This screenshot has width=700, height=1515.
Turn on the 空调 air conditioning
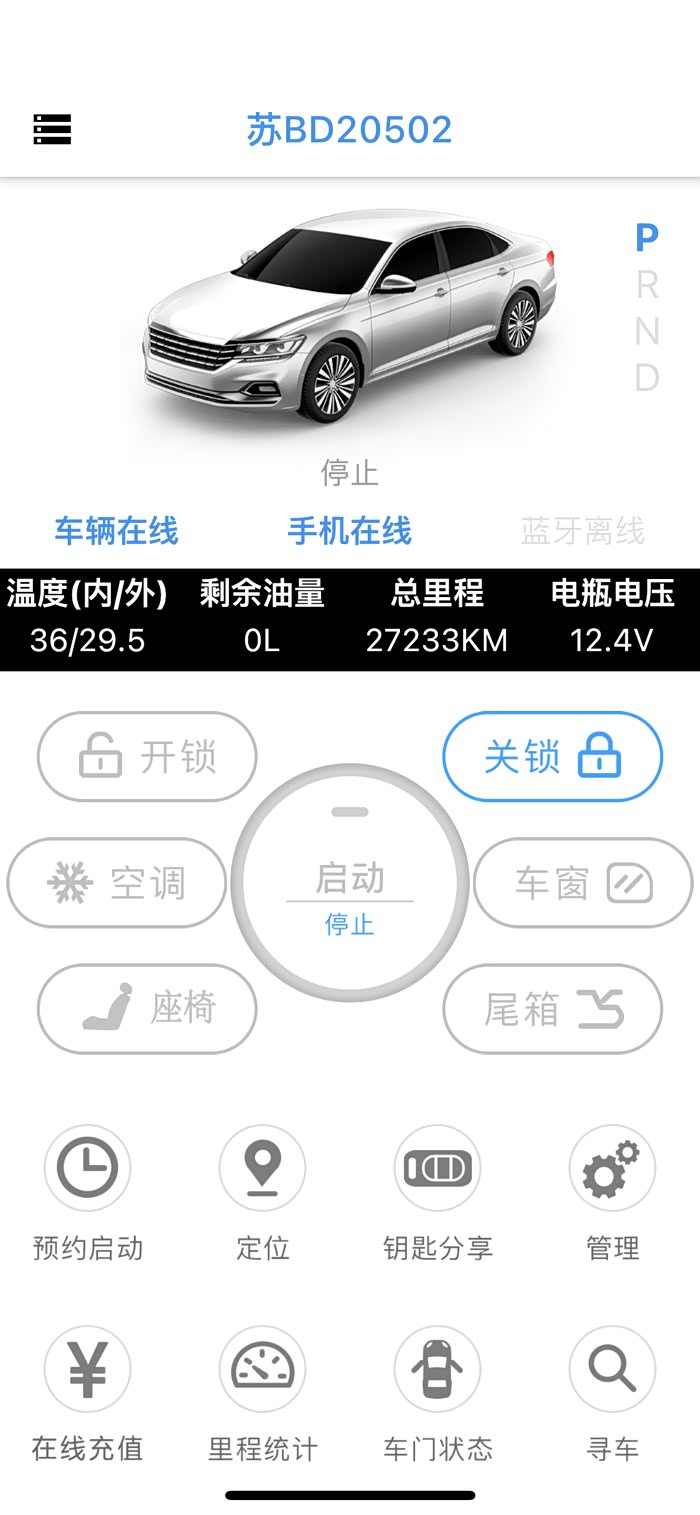tap(117, 883)
